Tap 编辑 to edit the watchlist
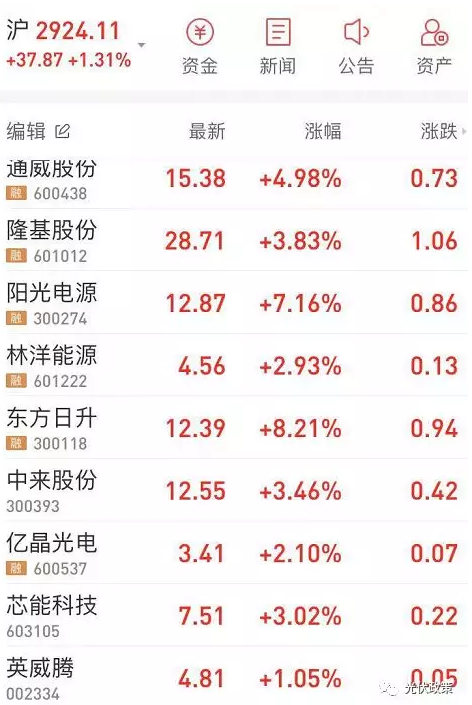Screen dimensions: 472x705 click(x=38, y=131)
